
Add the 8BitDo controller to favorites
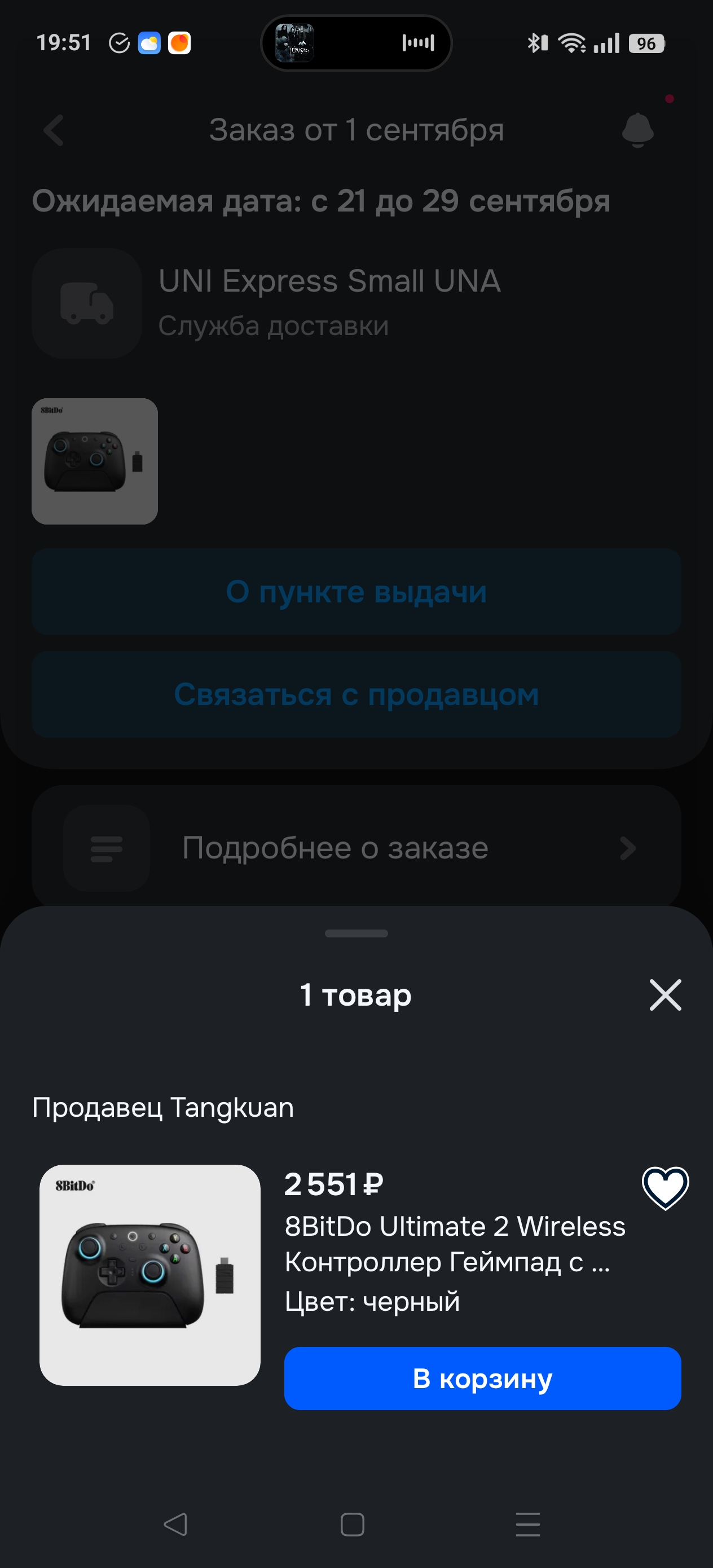(x=665, y=1188)
